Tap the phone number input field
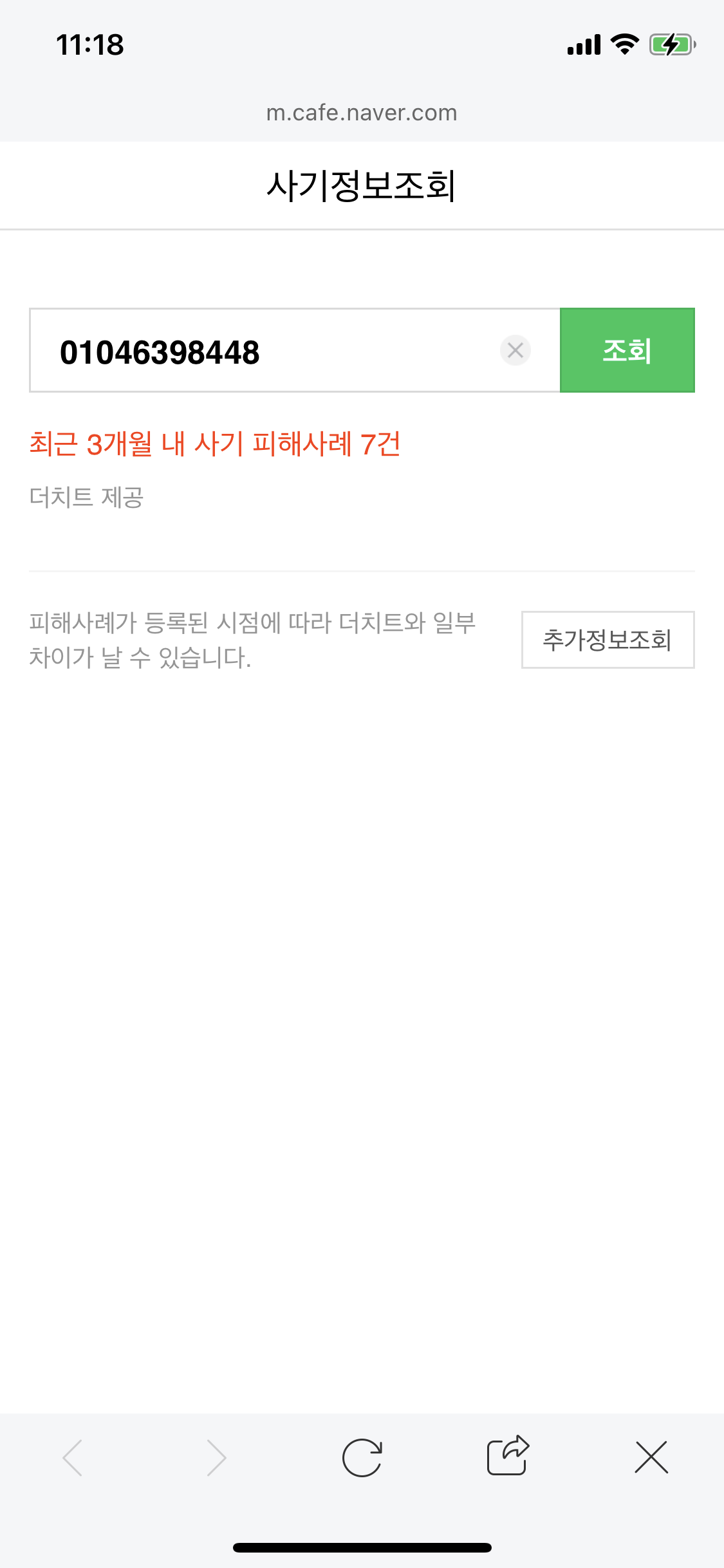724x1568 pixels. (295, 350)
